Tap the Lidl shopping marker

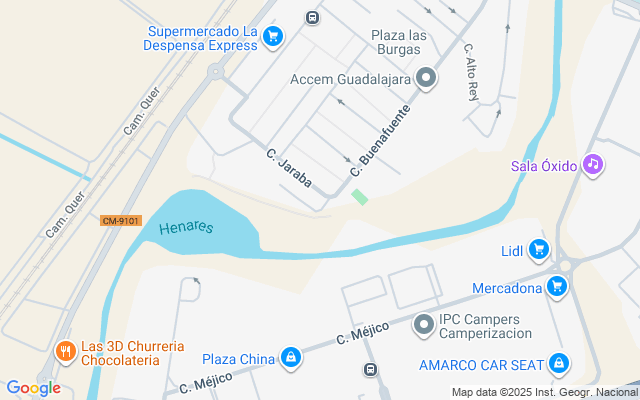coord(539,249)
